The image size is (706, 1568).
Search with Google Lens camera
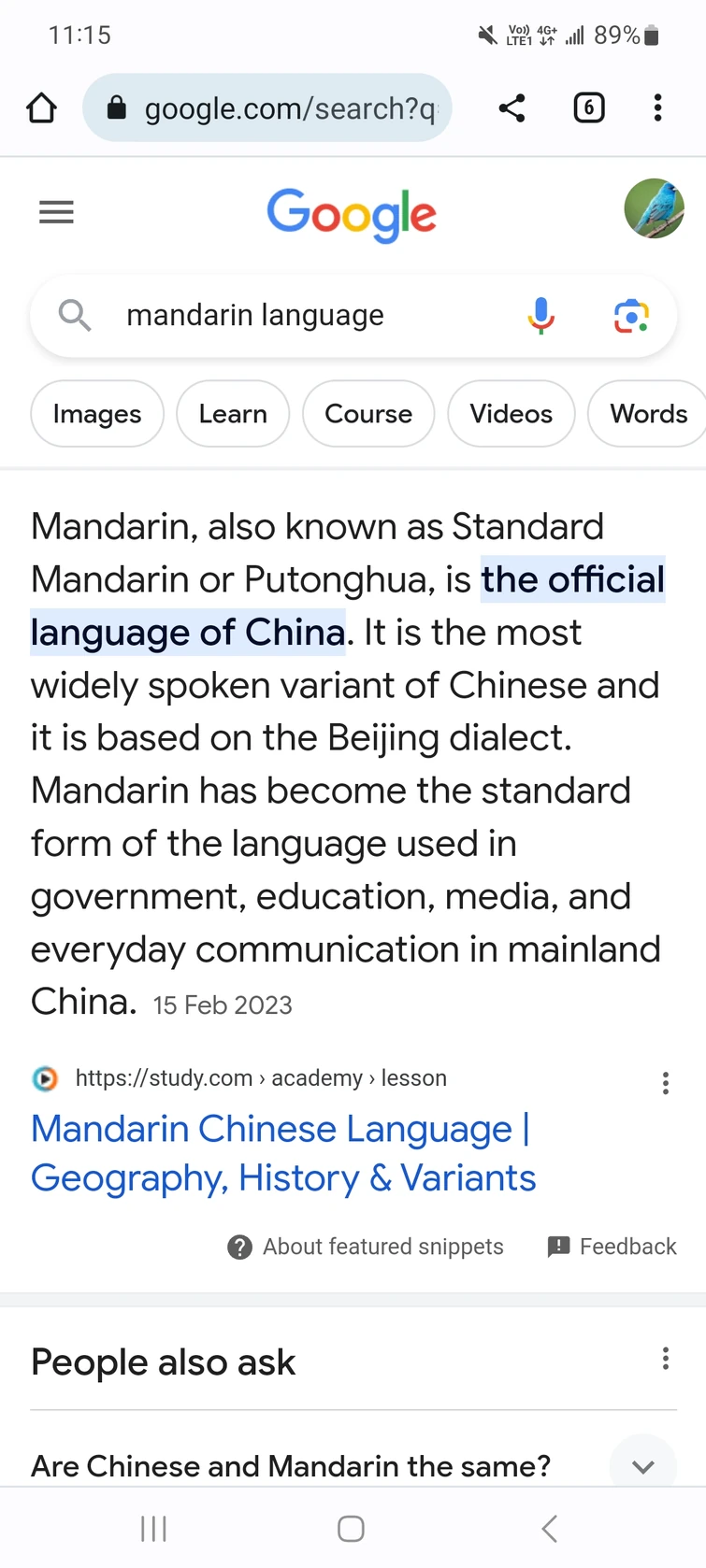coord(631,316)
